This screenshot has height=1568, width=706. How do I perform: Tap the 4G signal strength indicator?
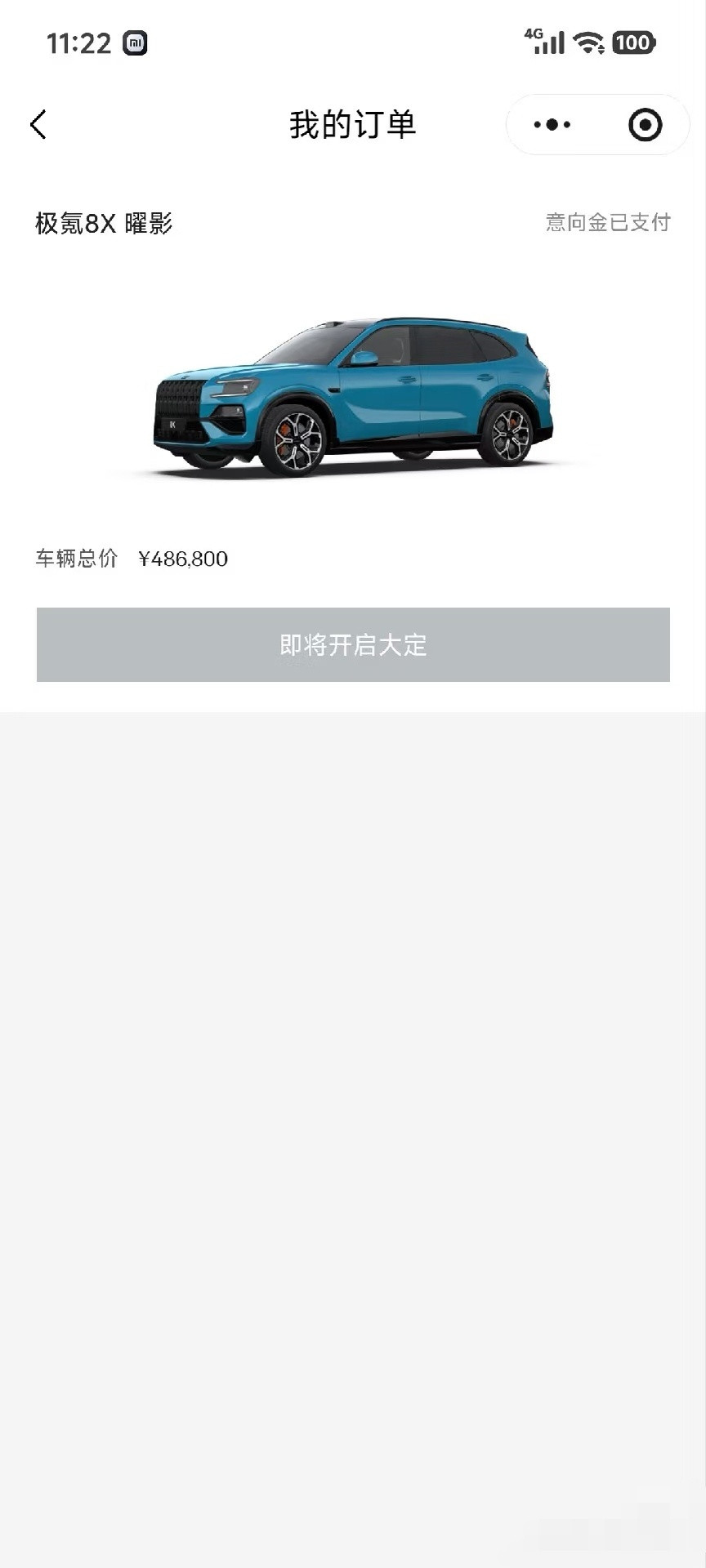[546, 42]
